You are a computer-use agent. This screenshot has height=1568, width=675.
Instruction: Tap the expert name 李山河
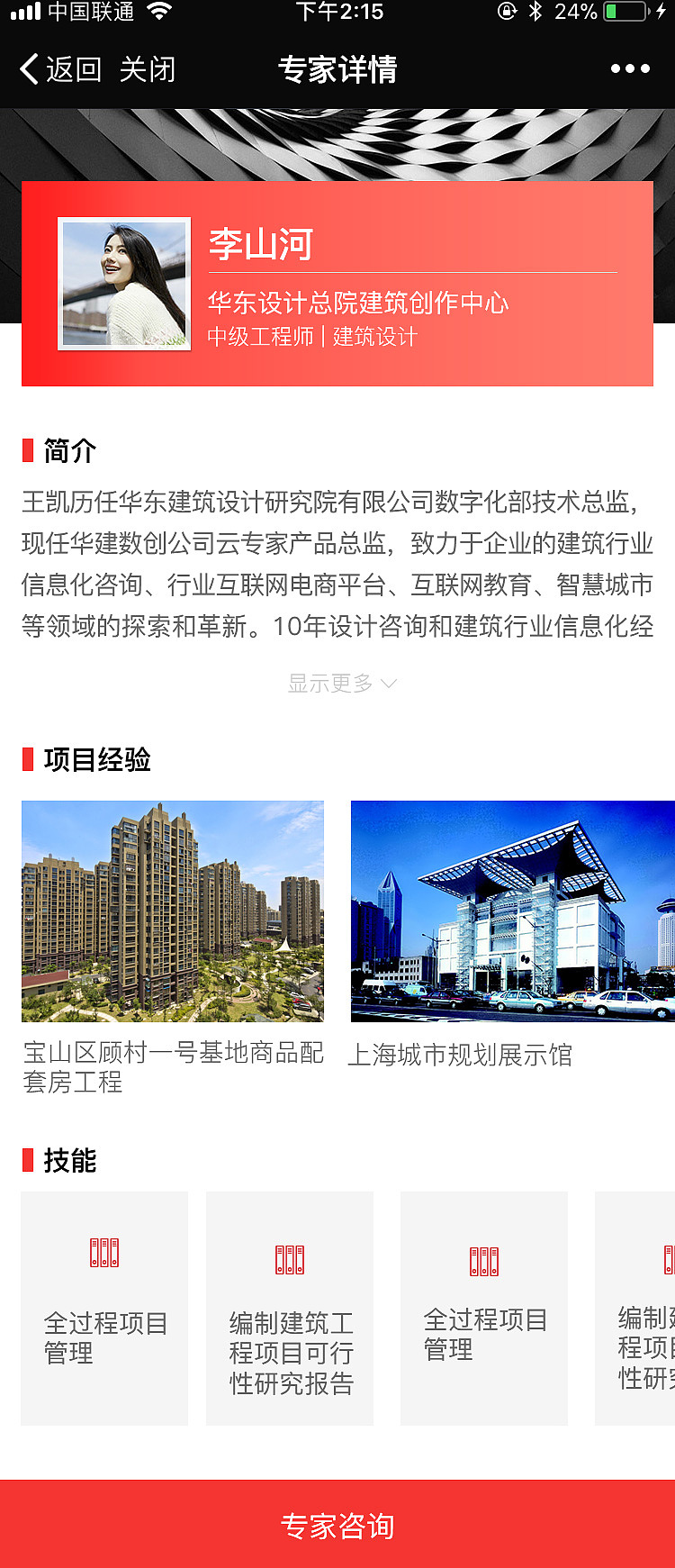click(x=259, y=244)
